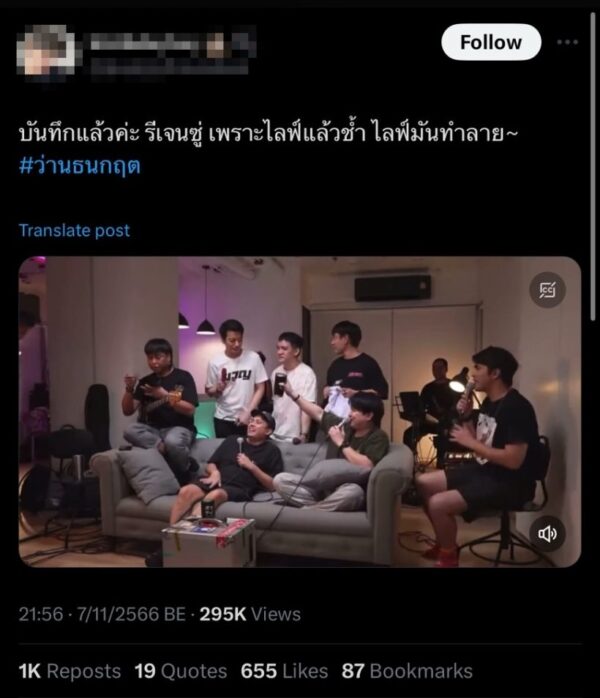The width and height of the screenshot is (600, 698).
Task: Tap Translate post
Action: tap(74, 230)
